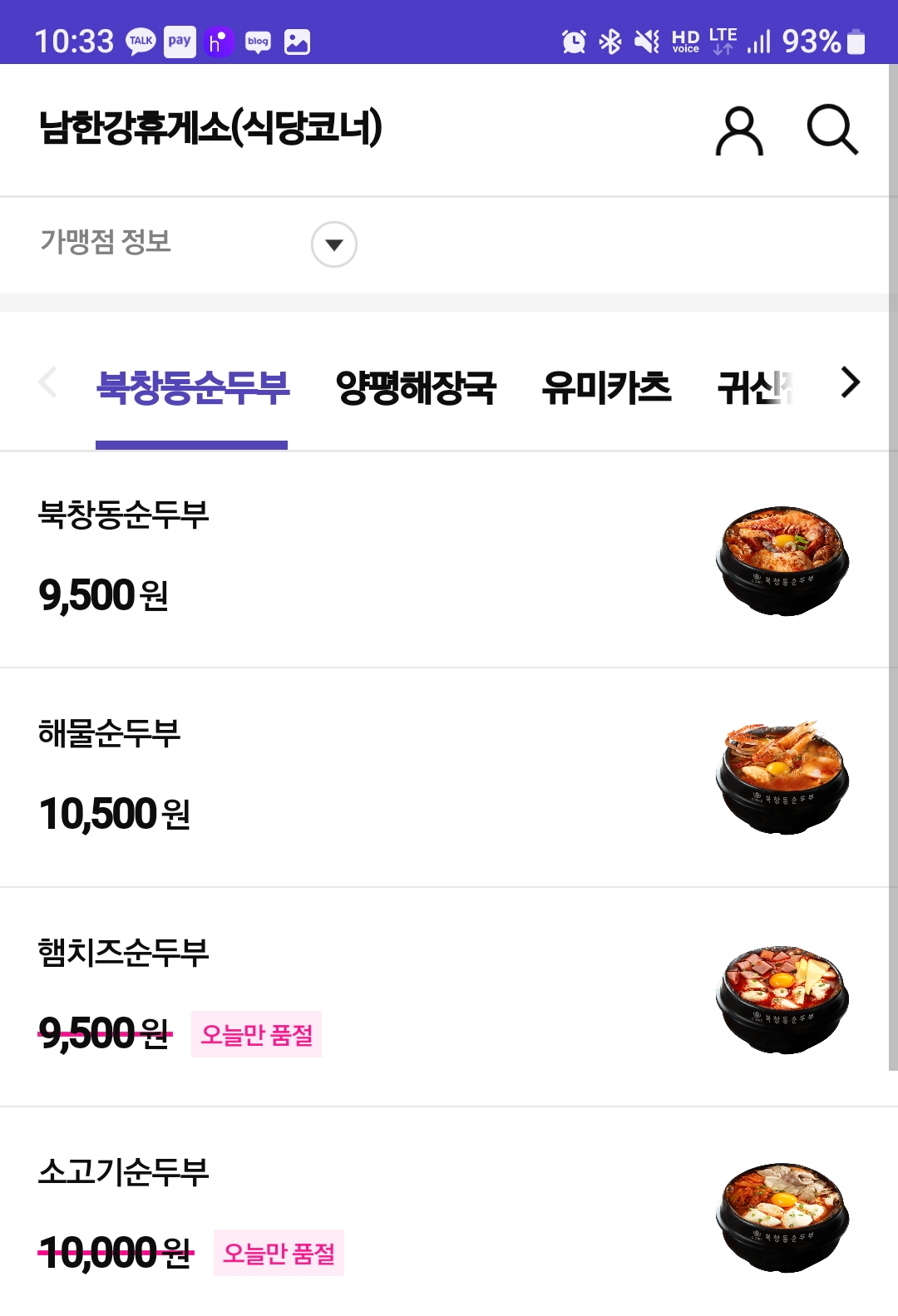This screenshot has width=898, height=1316.
Task: Switch to the 유미카츠 tab
Action: point(606,387)
